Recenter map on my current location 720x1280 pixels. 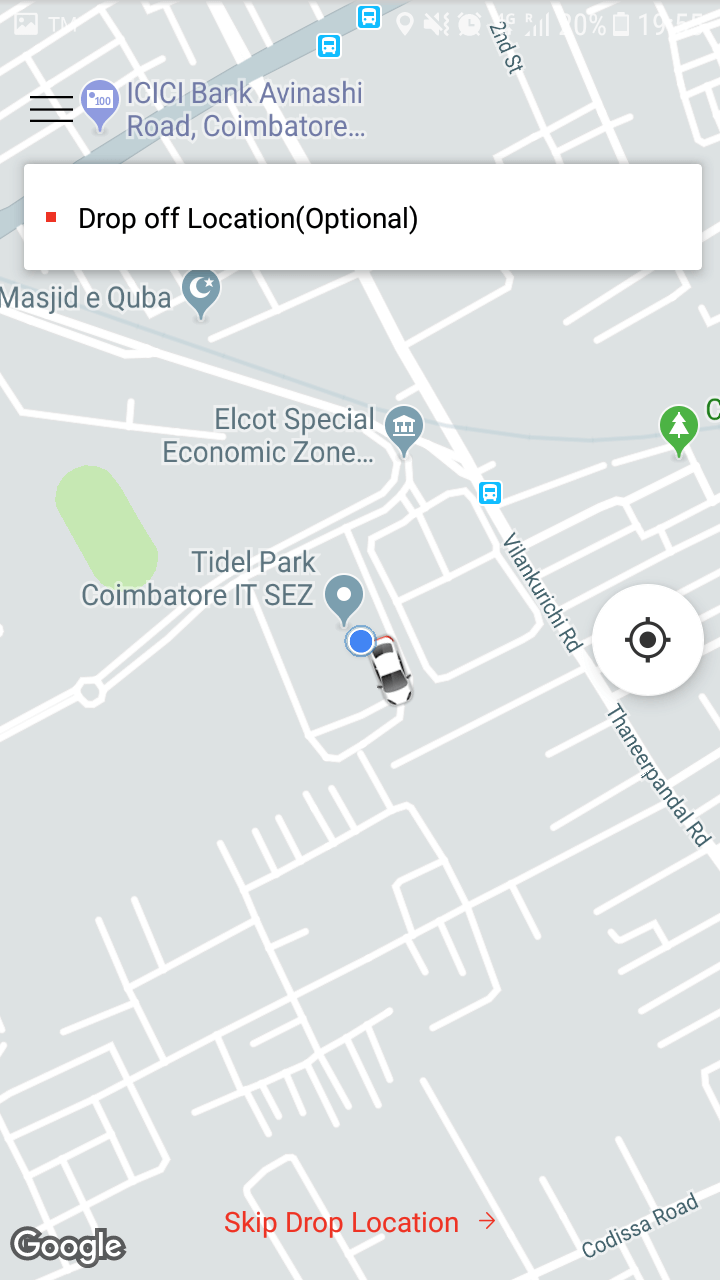click(x=647, y=639)
